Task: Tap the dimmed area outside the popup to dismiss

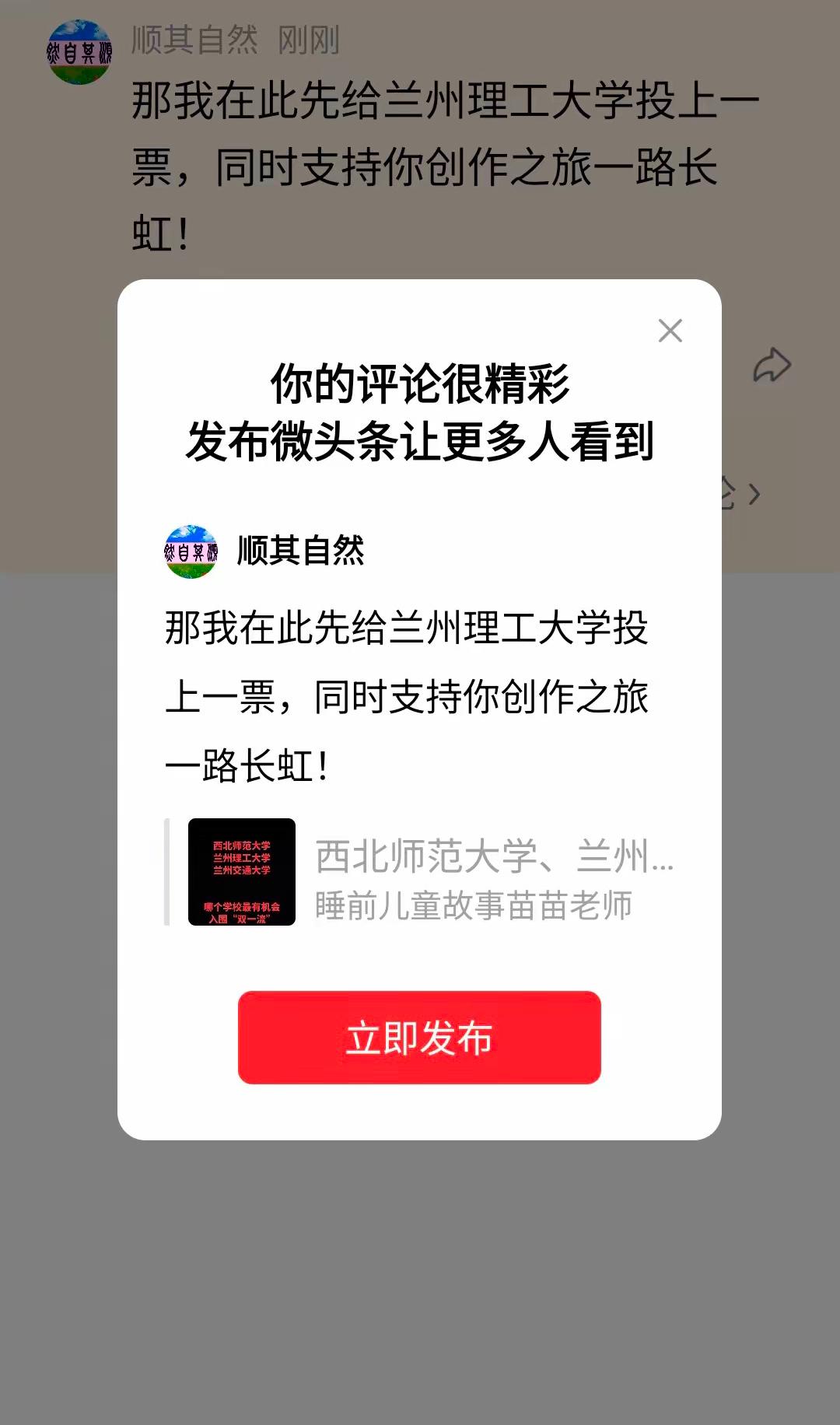Action: [420, 1283]
